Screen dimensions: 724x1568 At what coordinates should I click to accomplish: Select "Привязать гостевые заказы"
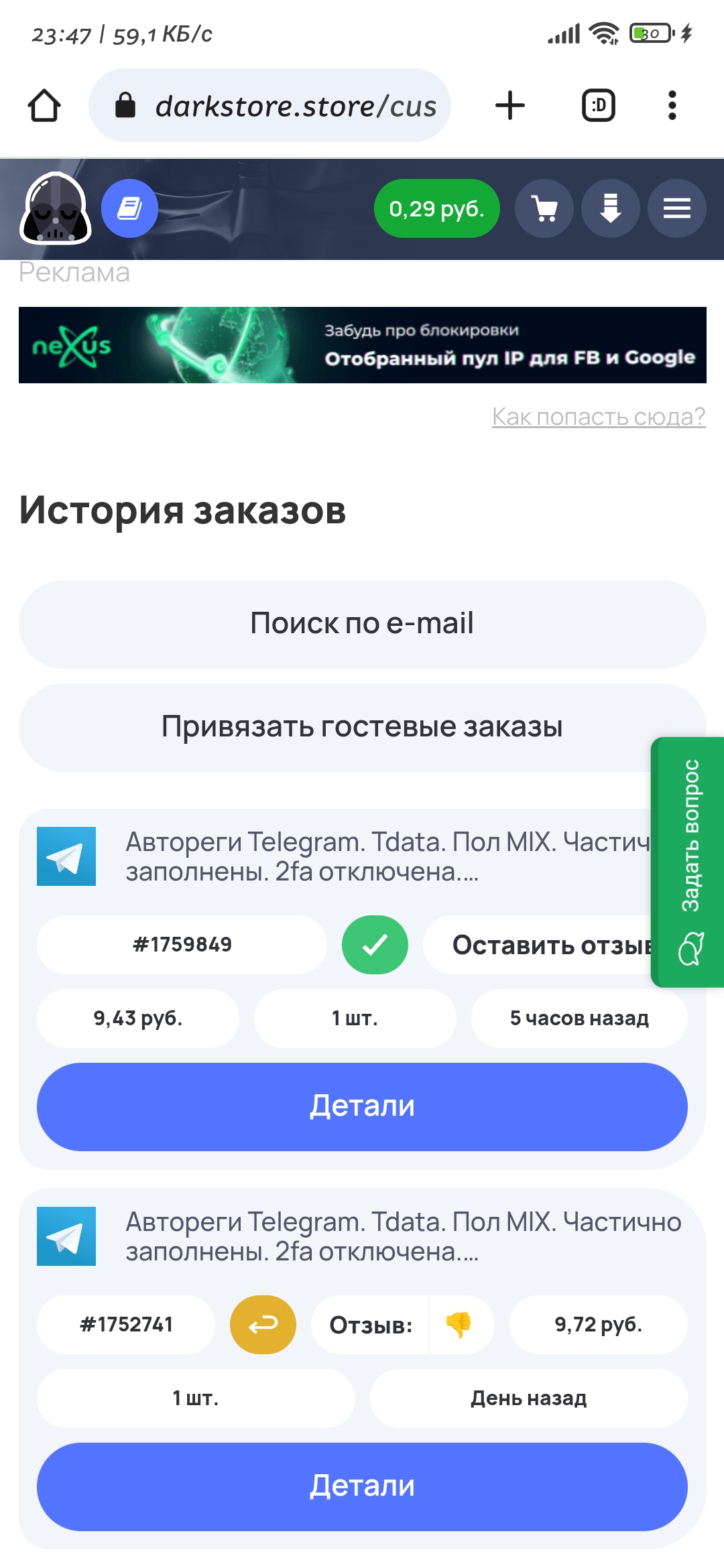pyautogui.click(x=362, y=727)
